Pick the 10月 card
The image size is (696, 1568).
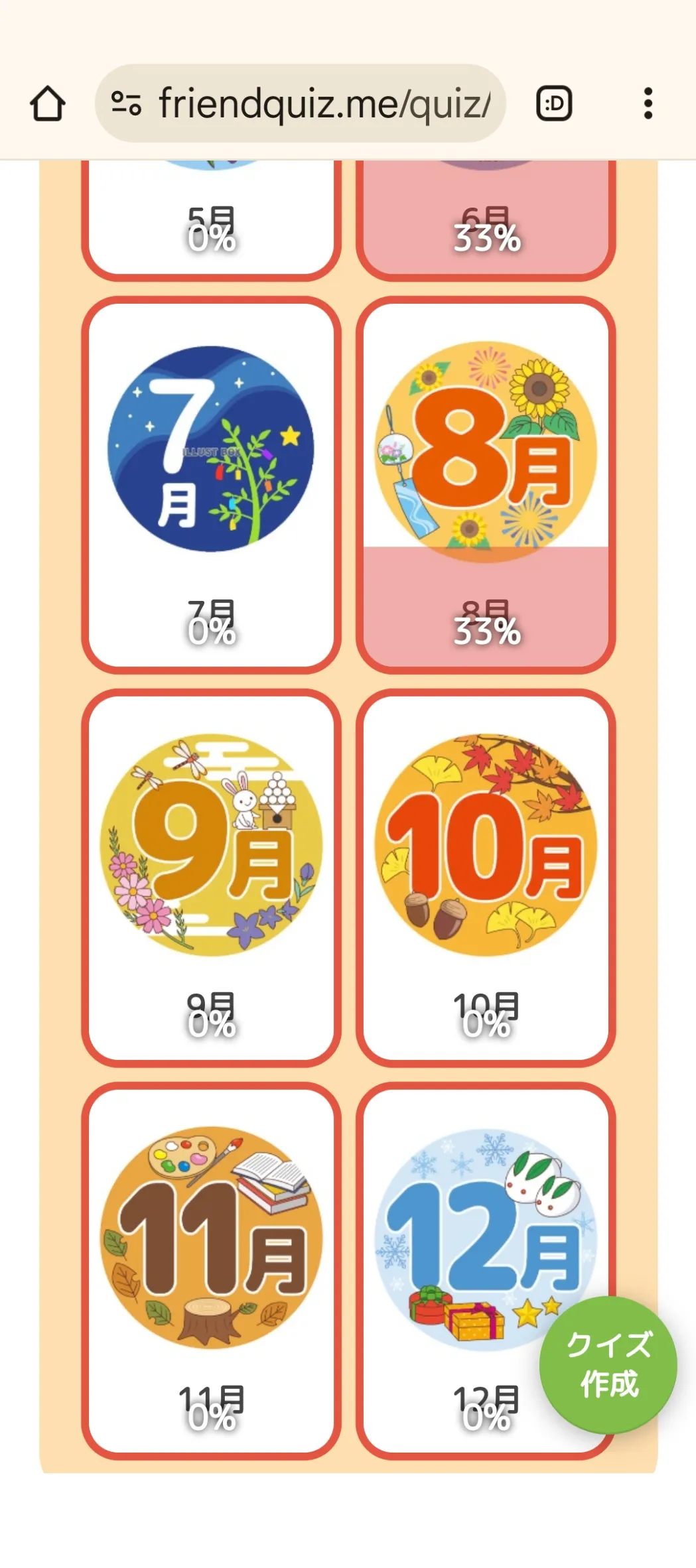pyautogui.click(x=486, y=878)
